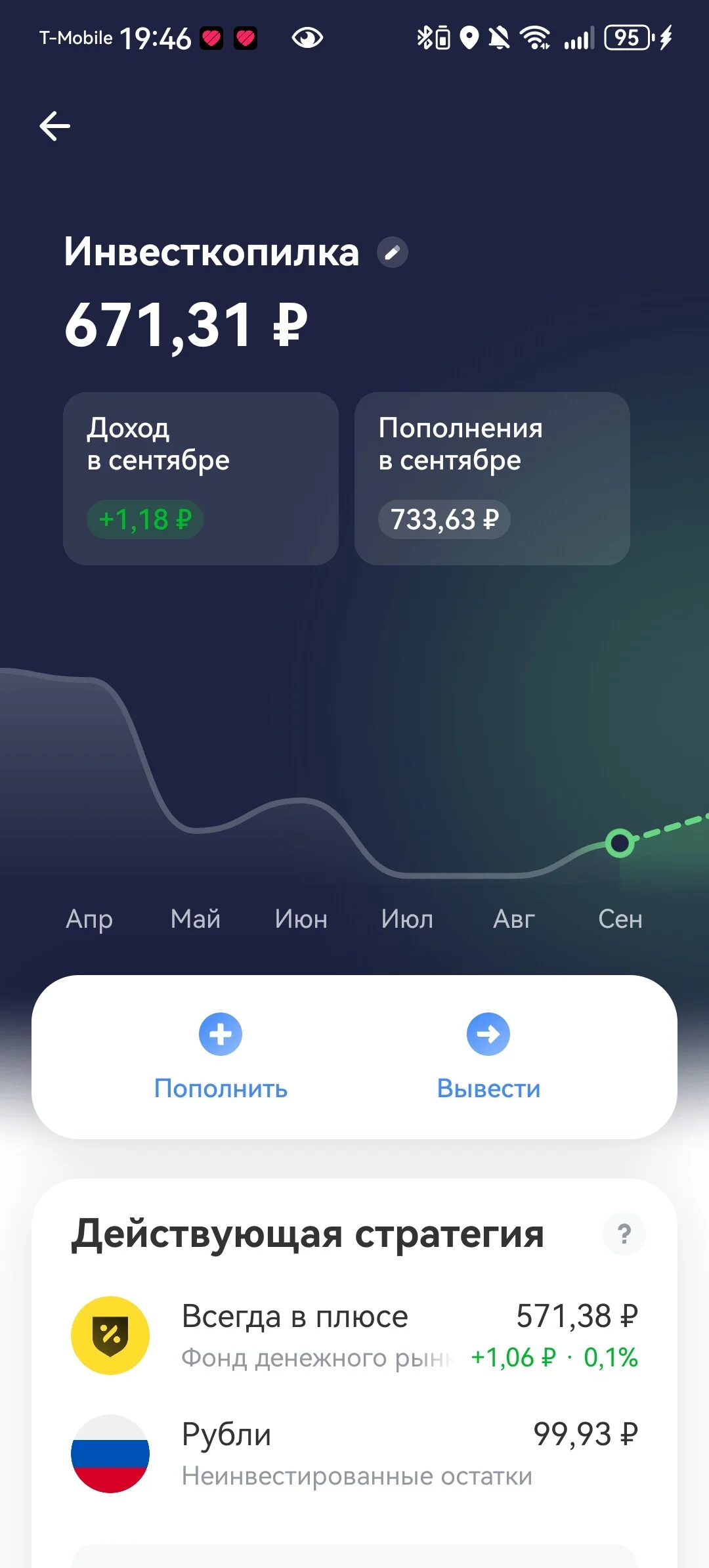Viewport: 709px width, 1568px height.
Task: Go back using the arrow icon
Action: [55, 126]
